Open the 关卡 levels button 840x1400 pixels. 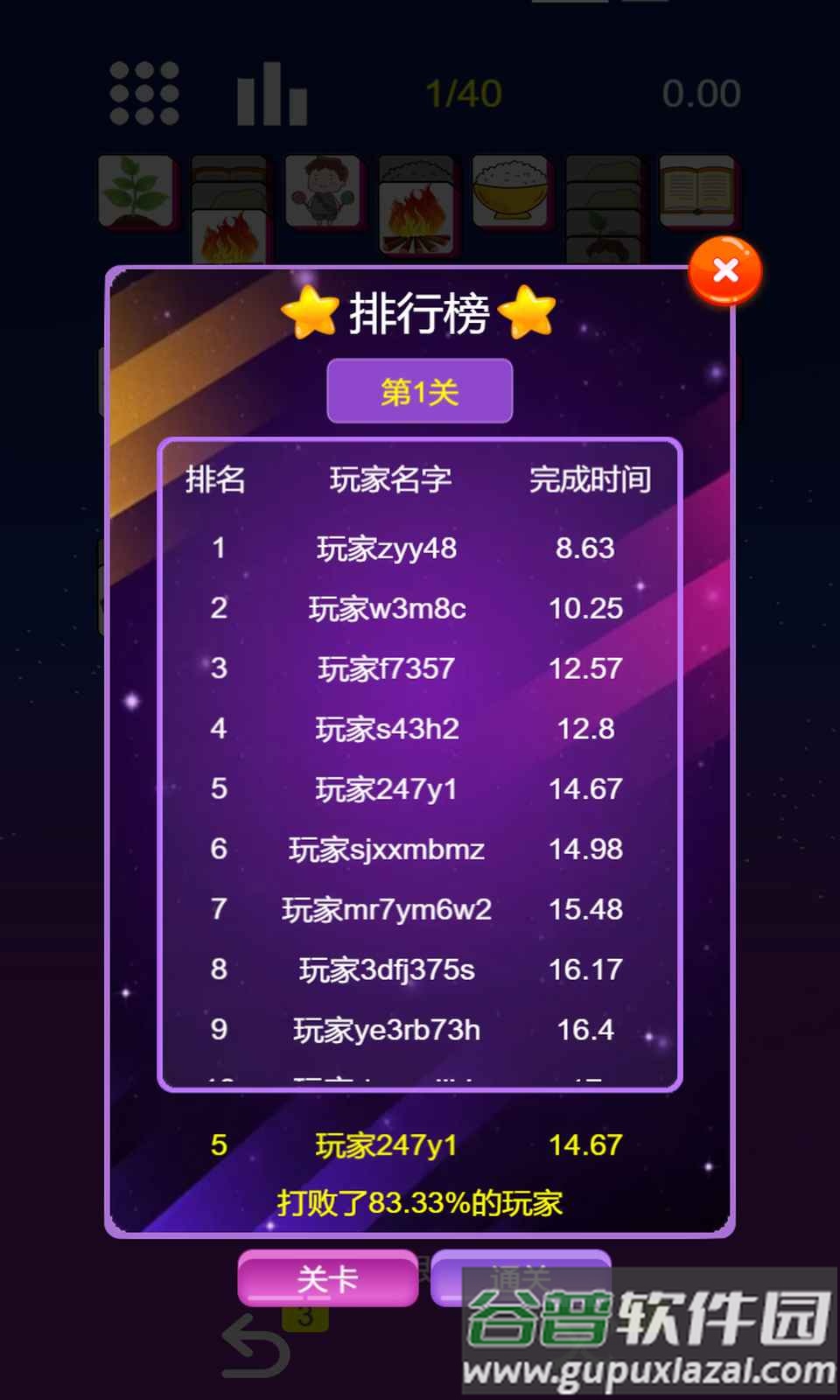(x=327, y=1279)
